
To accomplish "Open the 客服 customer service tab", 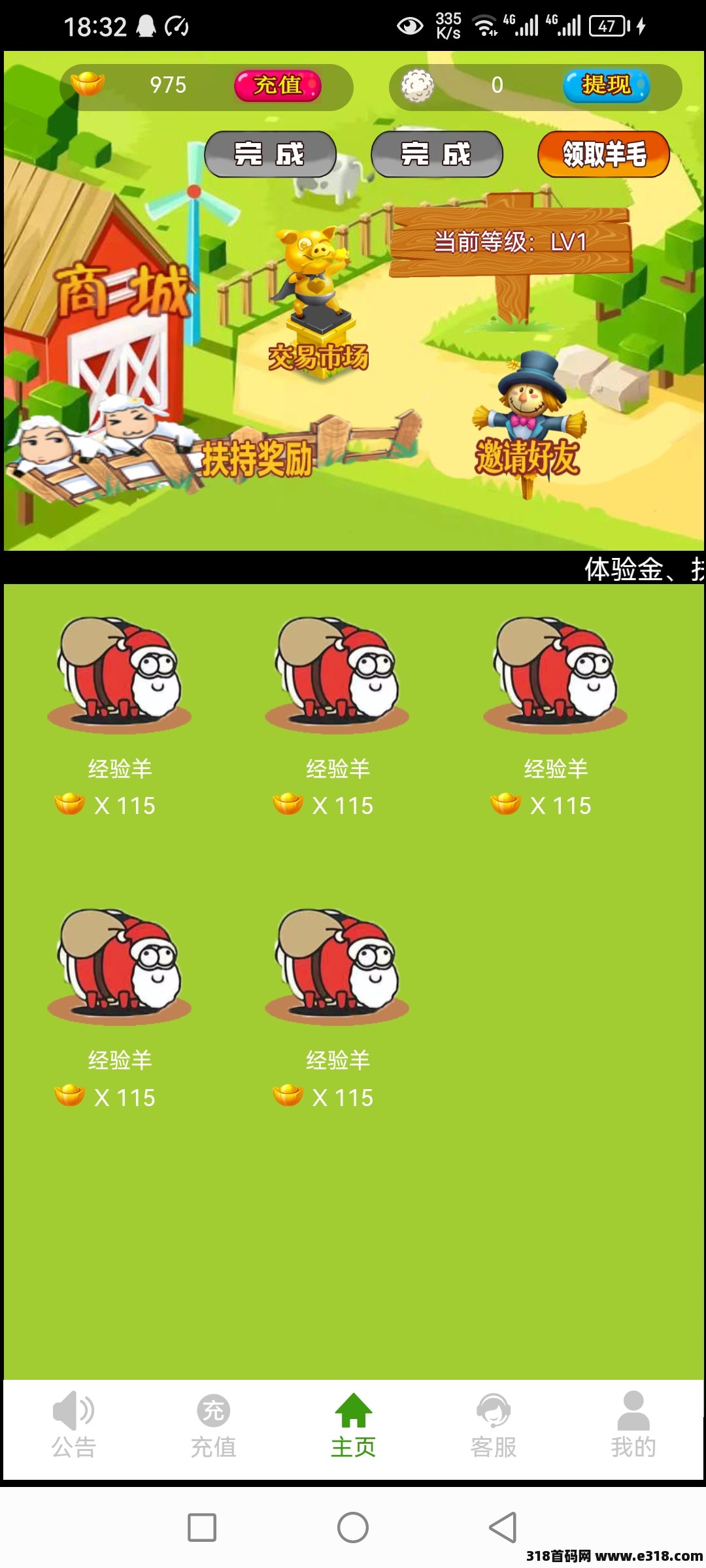I will (x=493, y=1426).
